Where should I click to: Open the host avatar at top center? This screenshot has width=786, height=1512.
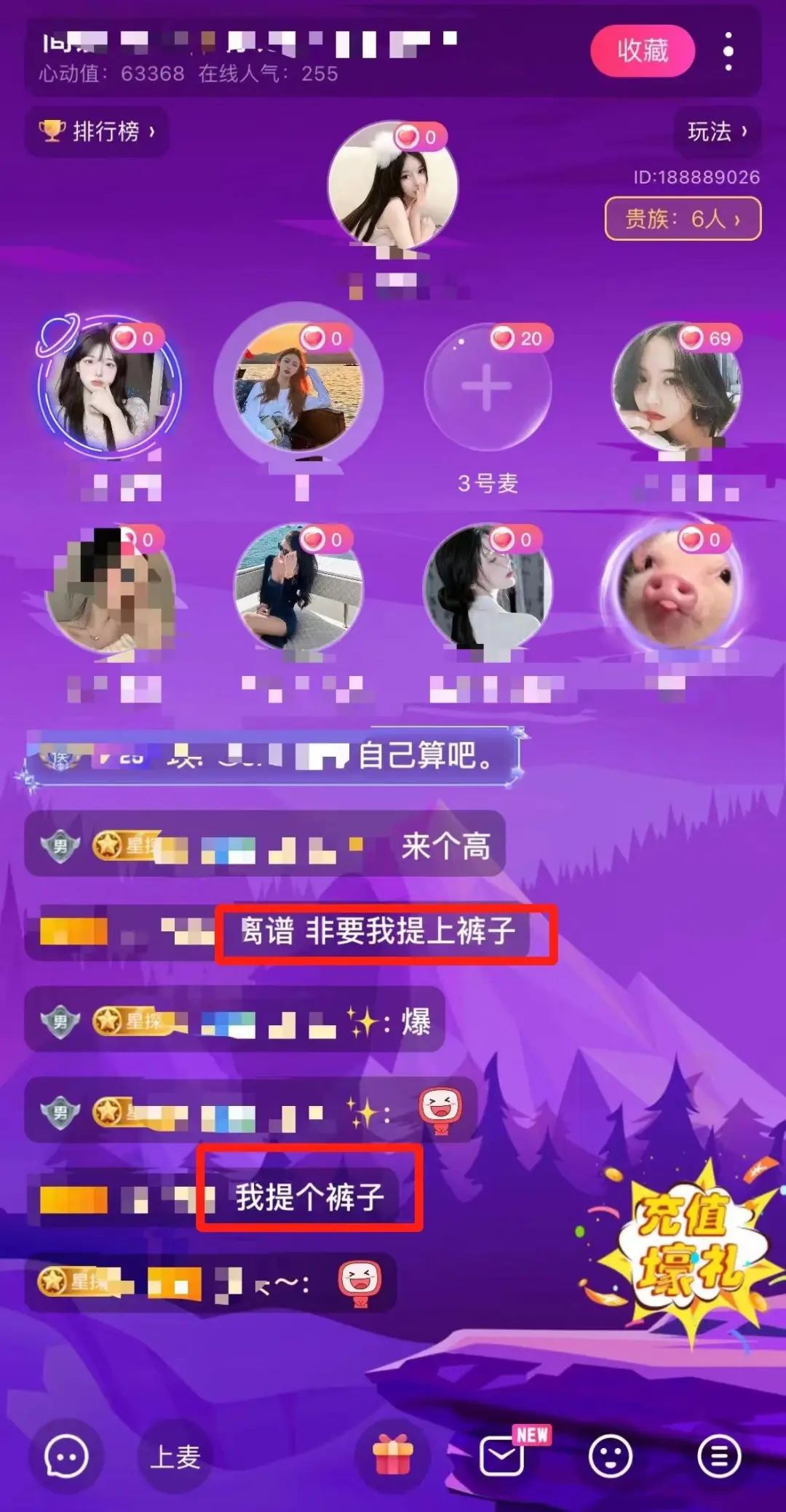pos(392,186)
